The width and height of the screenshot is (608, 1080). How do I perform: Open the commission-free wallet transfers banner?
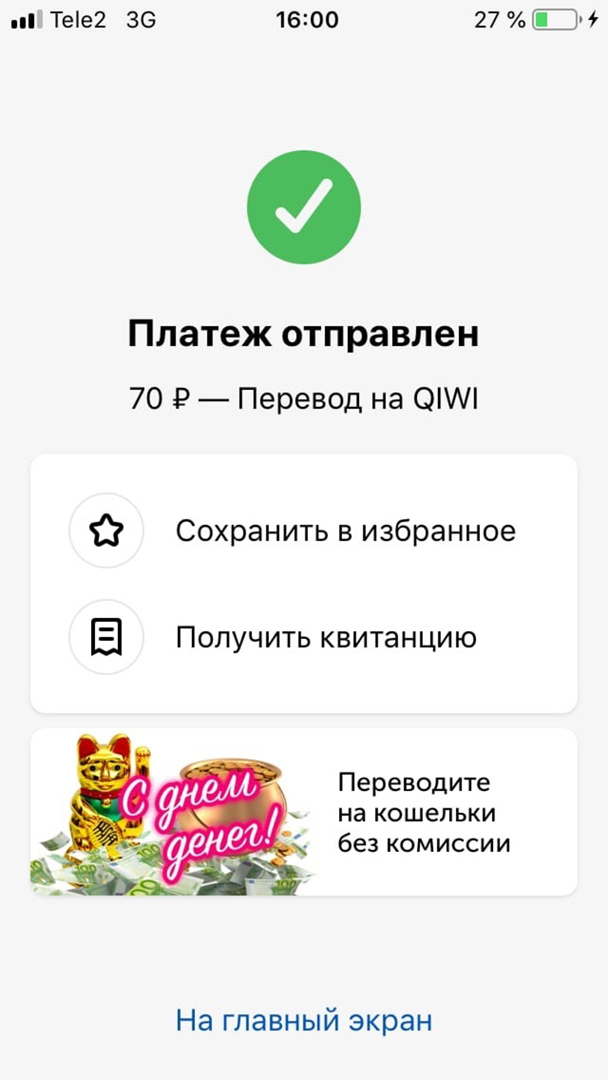304,812
